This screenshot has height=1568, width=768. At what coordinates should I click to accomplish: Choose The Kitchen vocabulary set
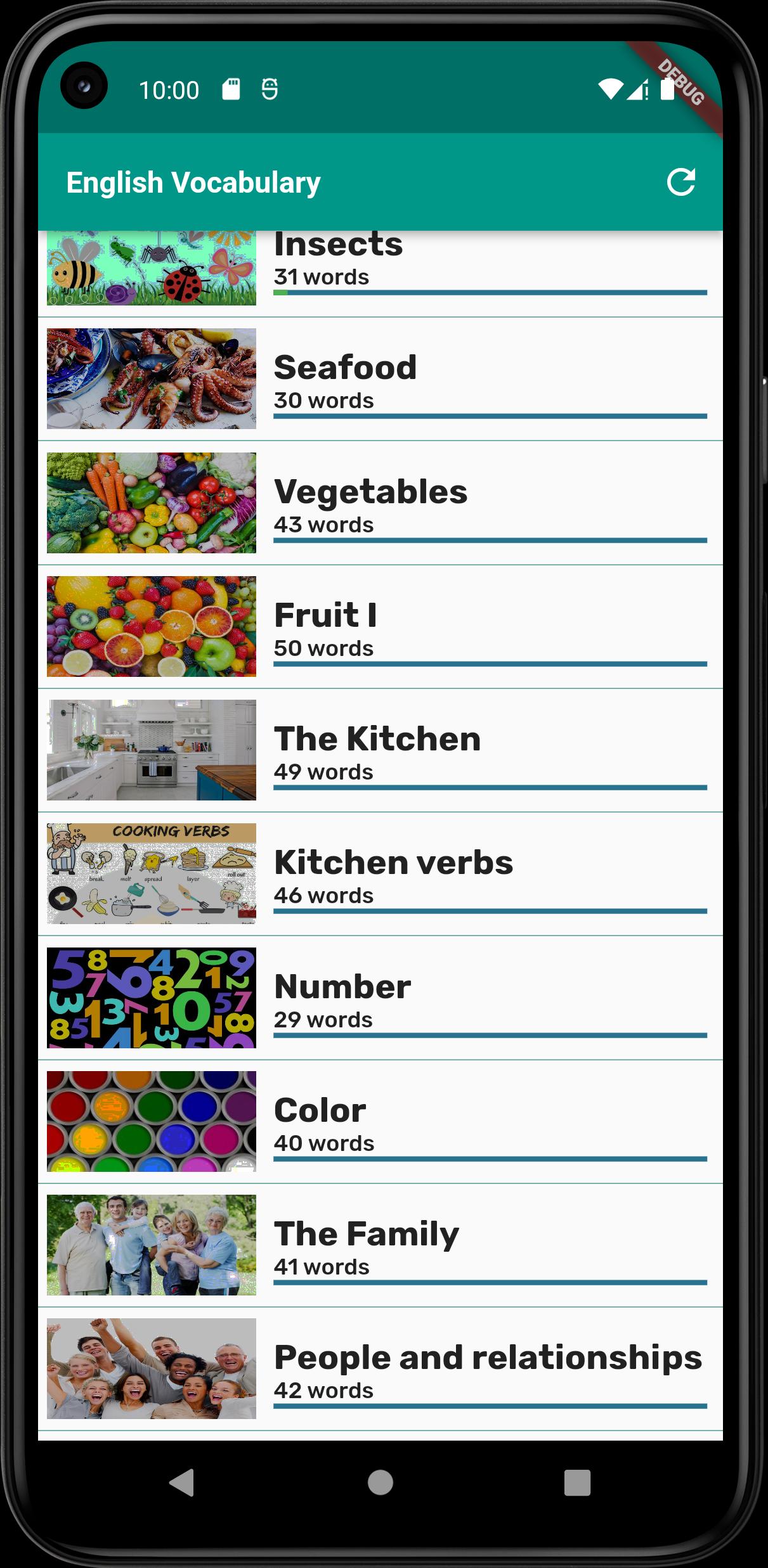[381, 750]
